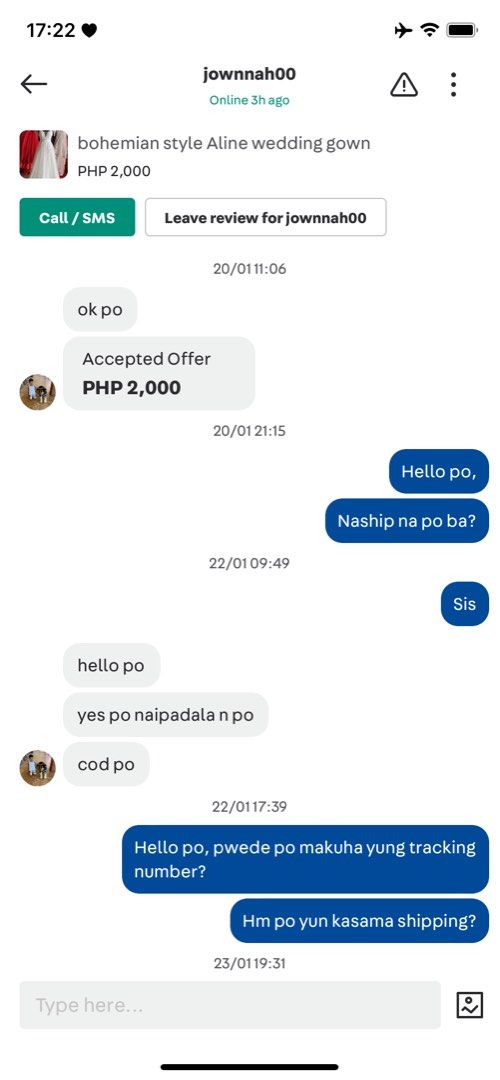Focus the Type here message field
Viewport: 500px width, 1080px height.
coord(230,1005)
